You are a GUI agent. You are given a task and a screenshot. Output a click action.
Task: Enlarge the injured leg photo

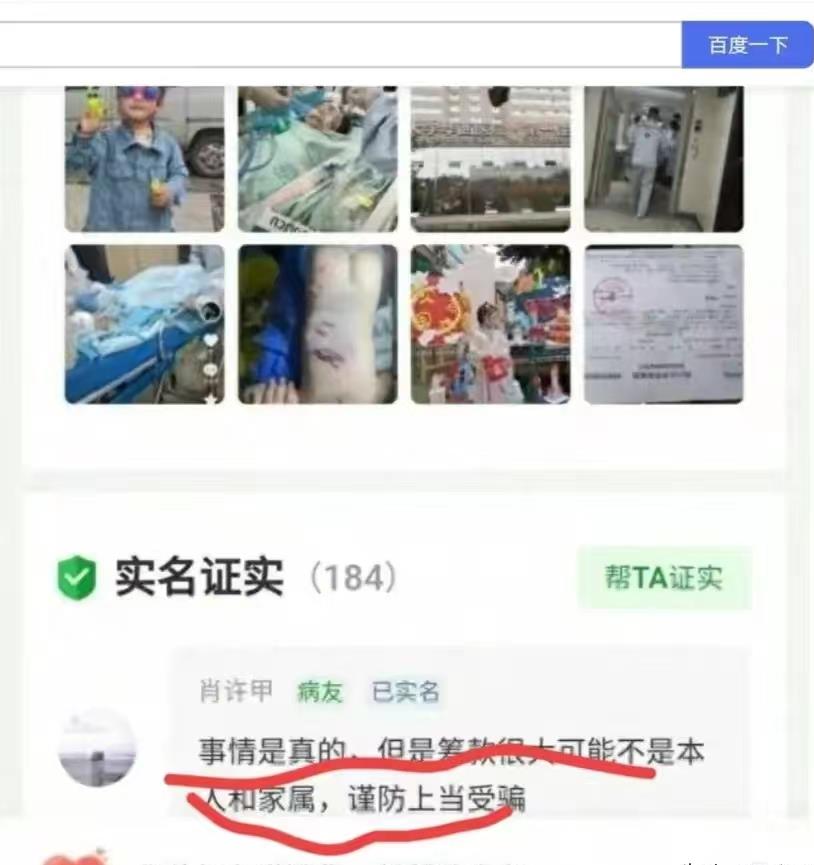[x=317, y=324]
